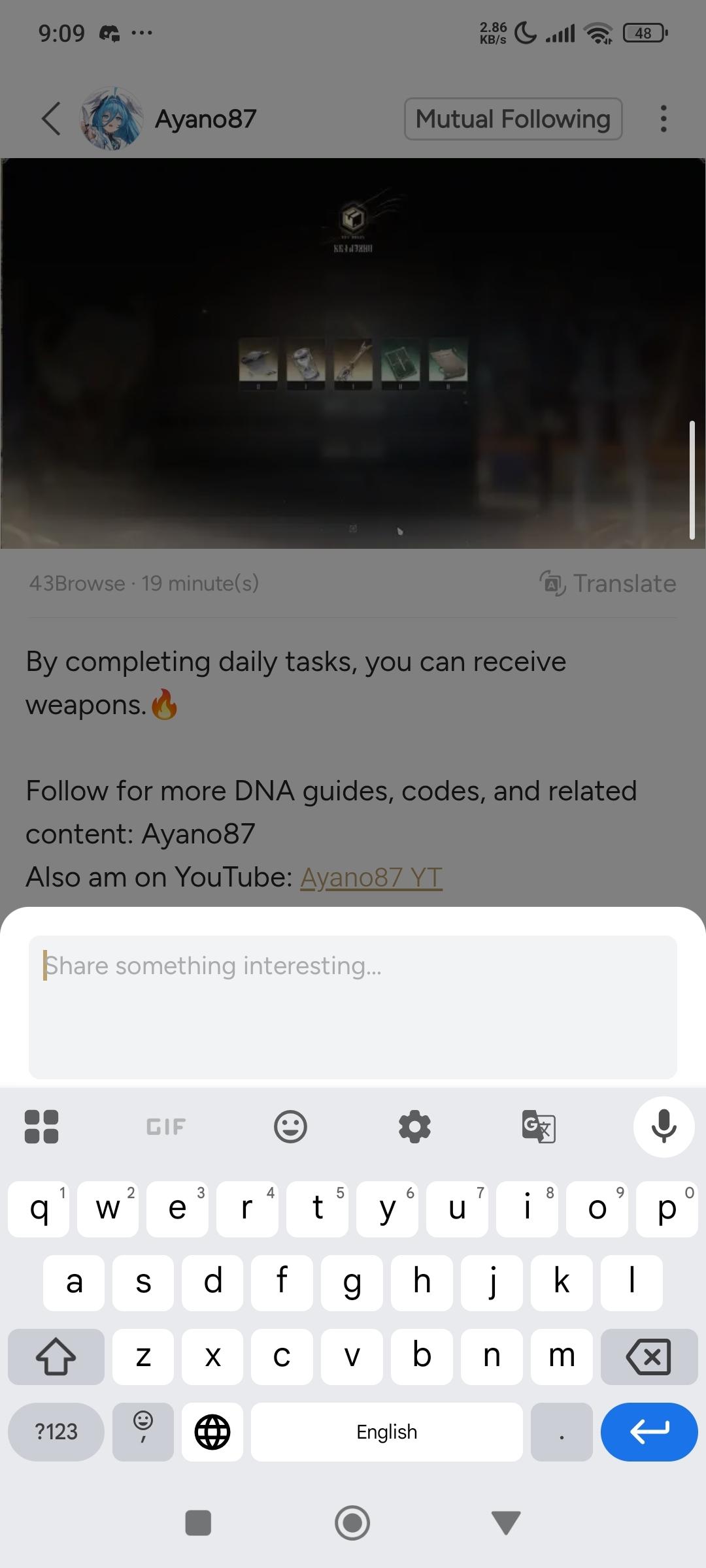Focus the "Share something interesting" comment field

click(353, 1006)
